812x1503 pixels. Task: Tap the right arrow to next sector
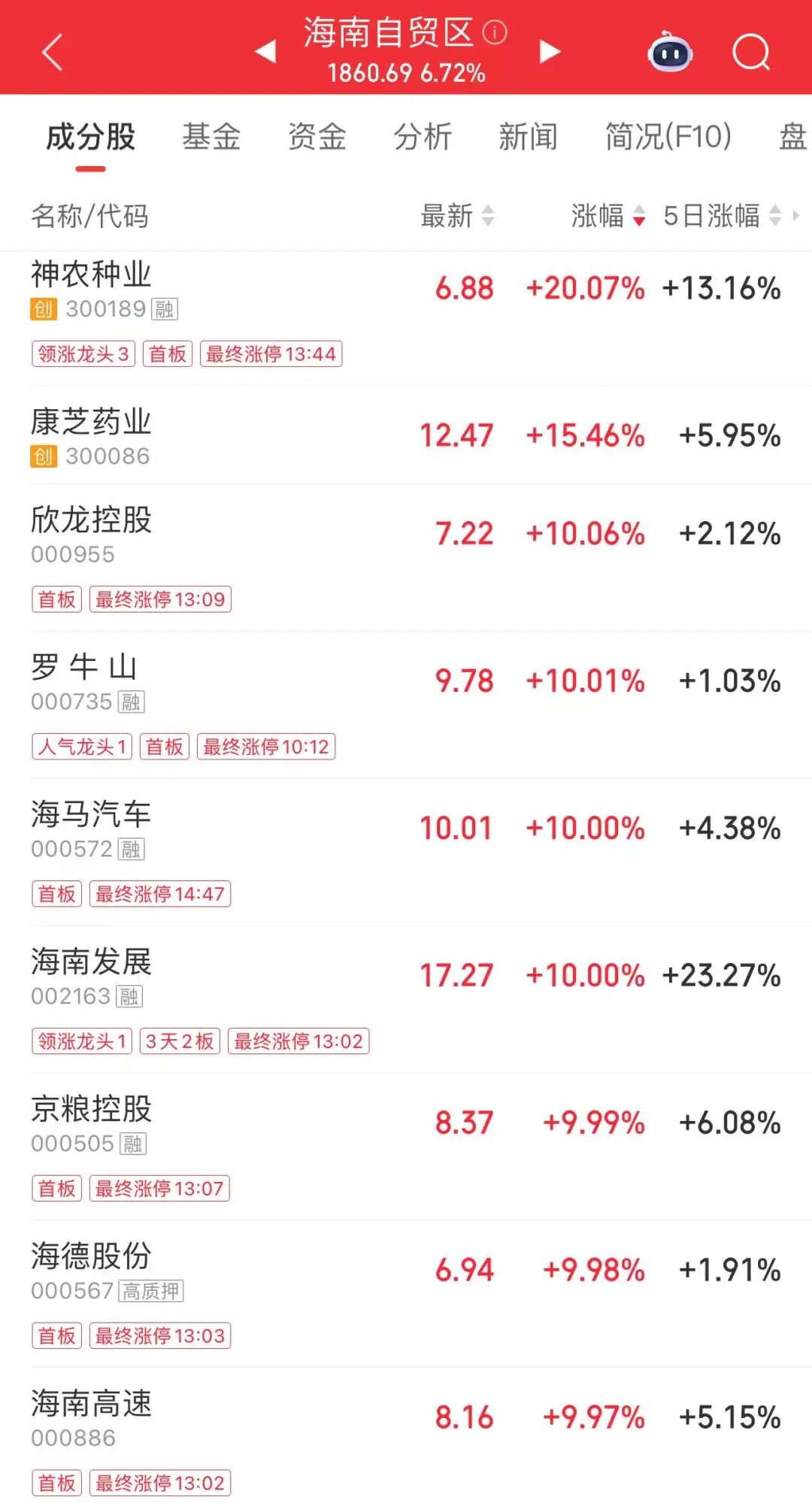click(x=550, y=51)
